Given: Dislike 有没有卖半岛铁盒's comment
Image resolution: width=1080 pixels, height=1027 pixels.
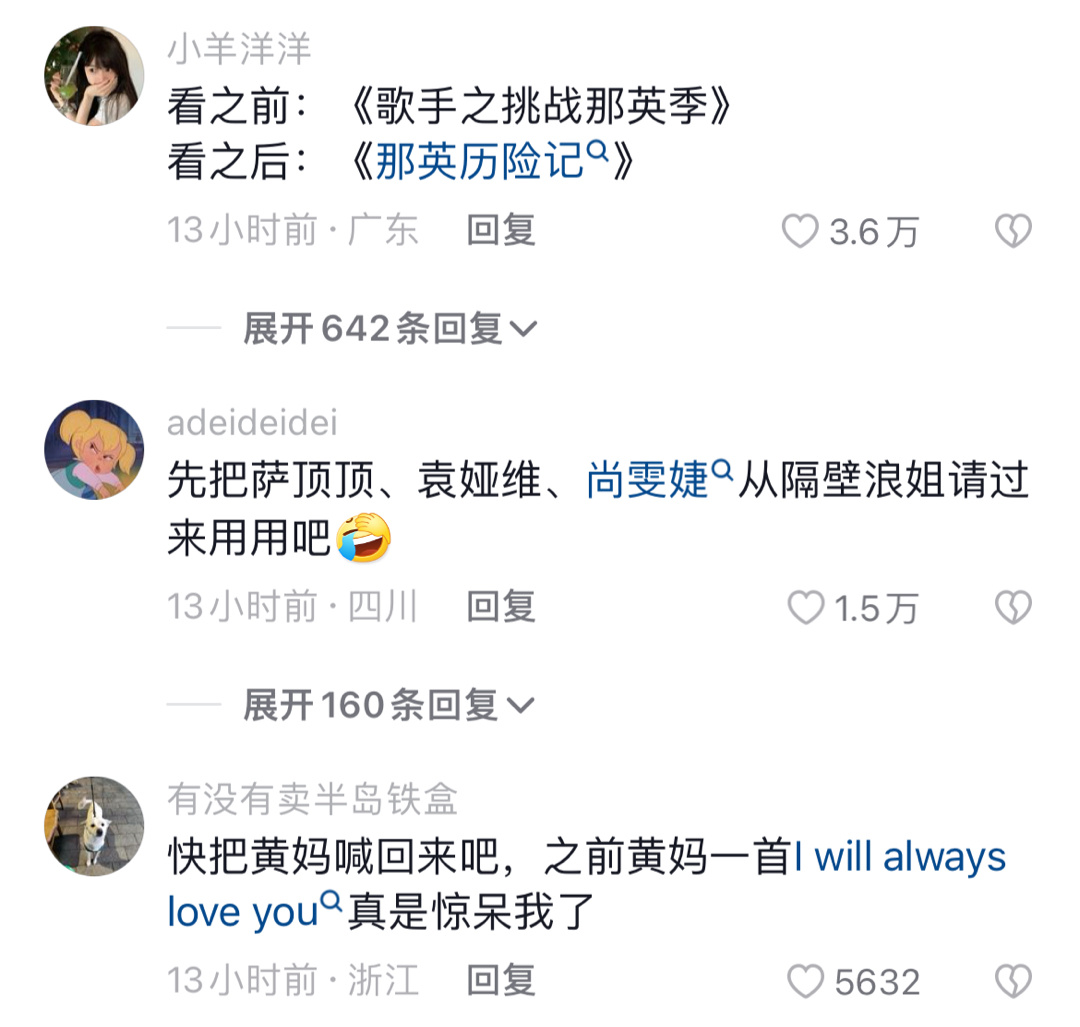Looking at the screenshot, I should point(1013,982).
